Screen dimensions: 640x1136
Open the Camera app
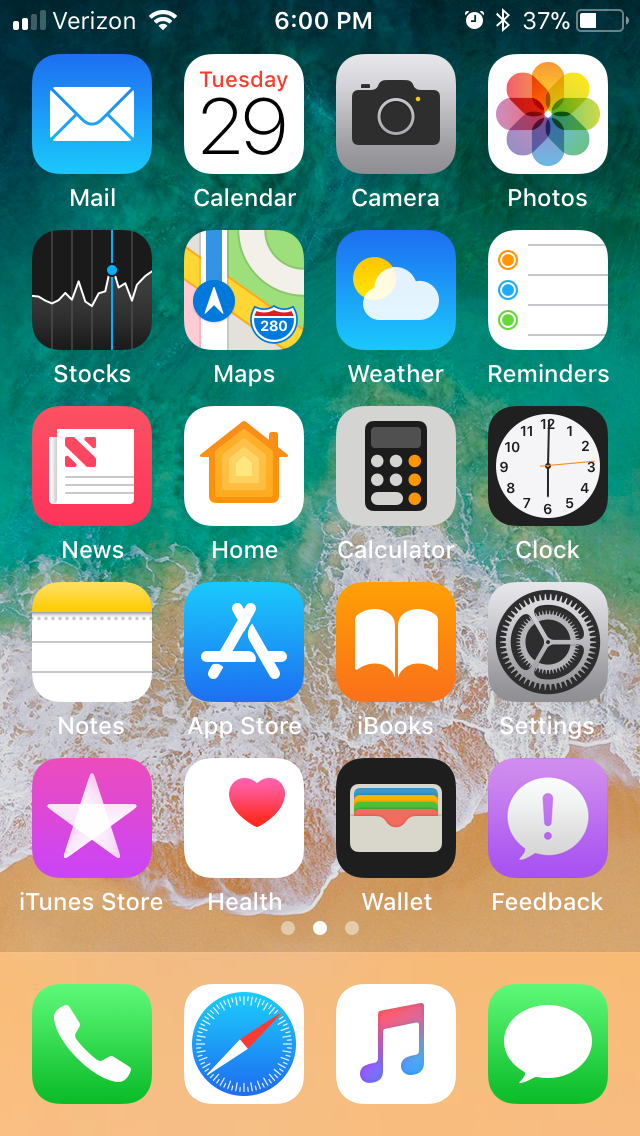point(396,114)
